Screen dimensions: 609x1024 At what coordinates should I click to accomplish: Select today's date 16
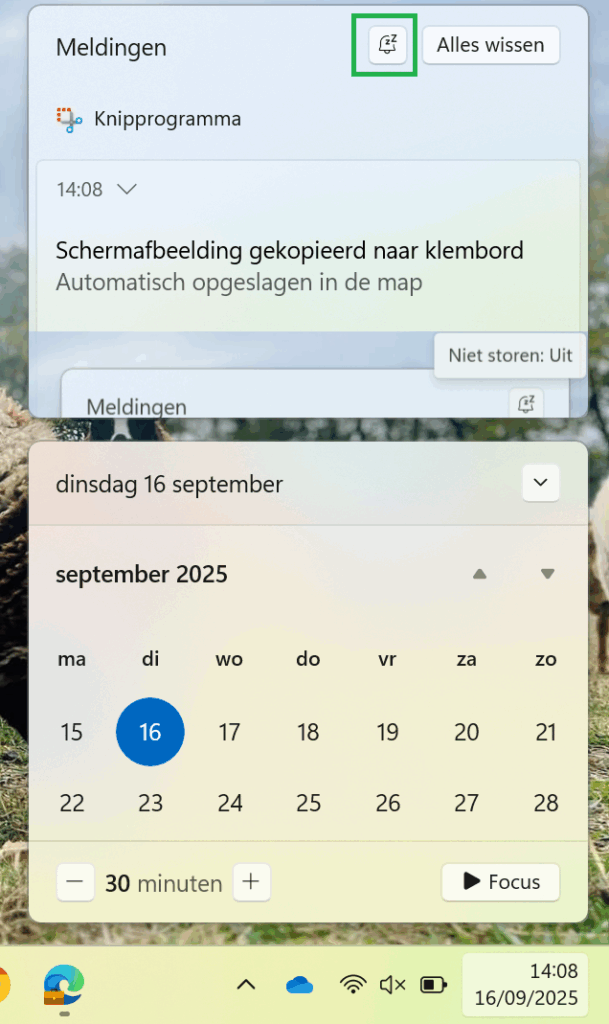150,732
